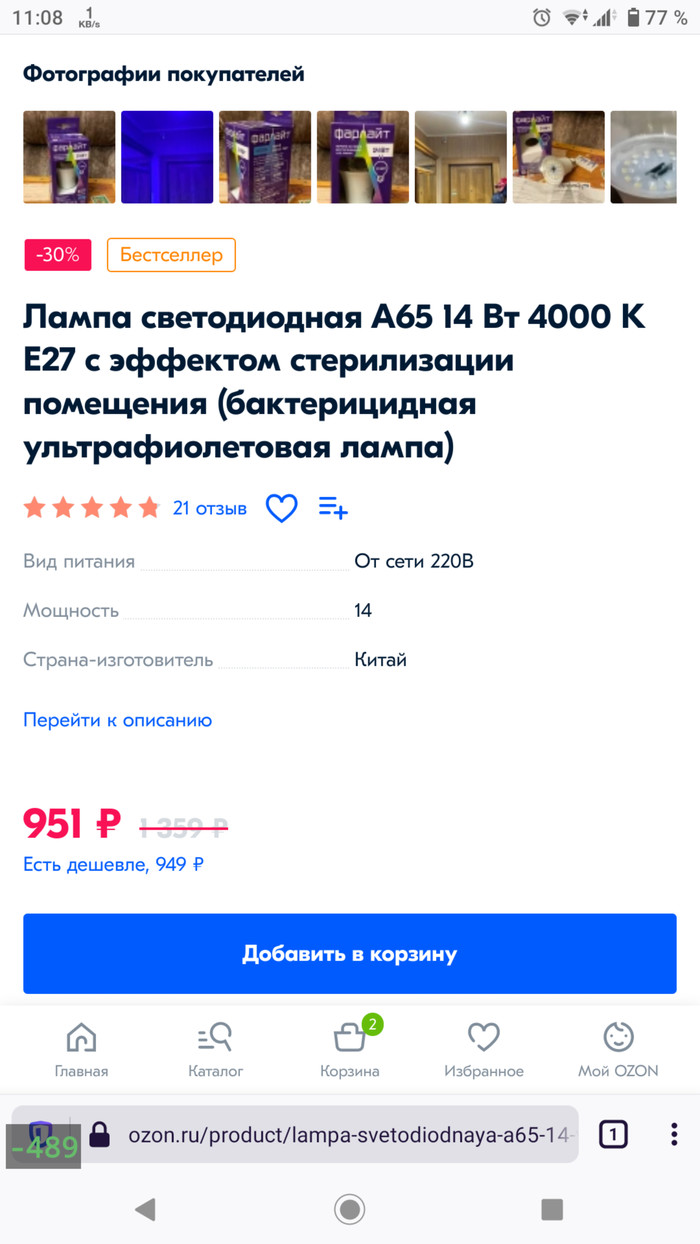Viewport: 700px width, 1244px height.
Task: Open the Мой OZON tab
Action: click(x=618, y=1050)
